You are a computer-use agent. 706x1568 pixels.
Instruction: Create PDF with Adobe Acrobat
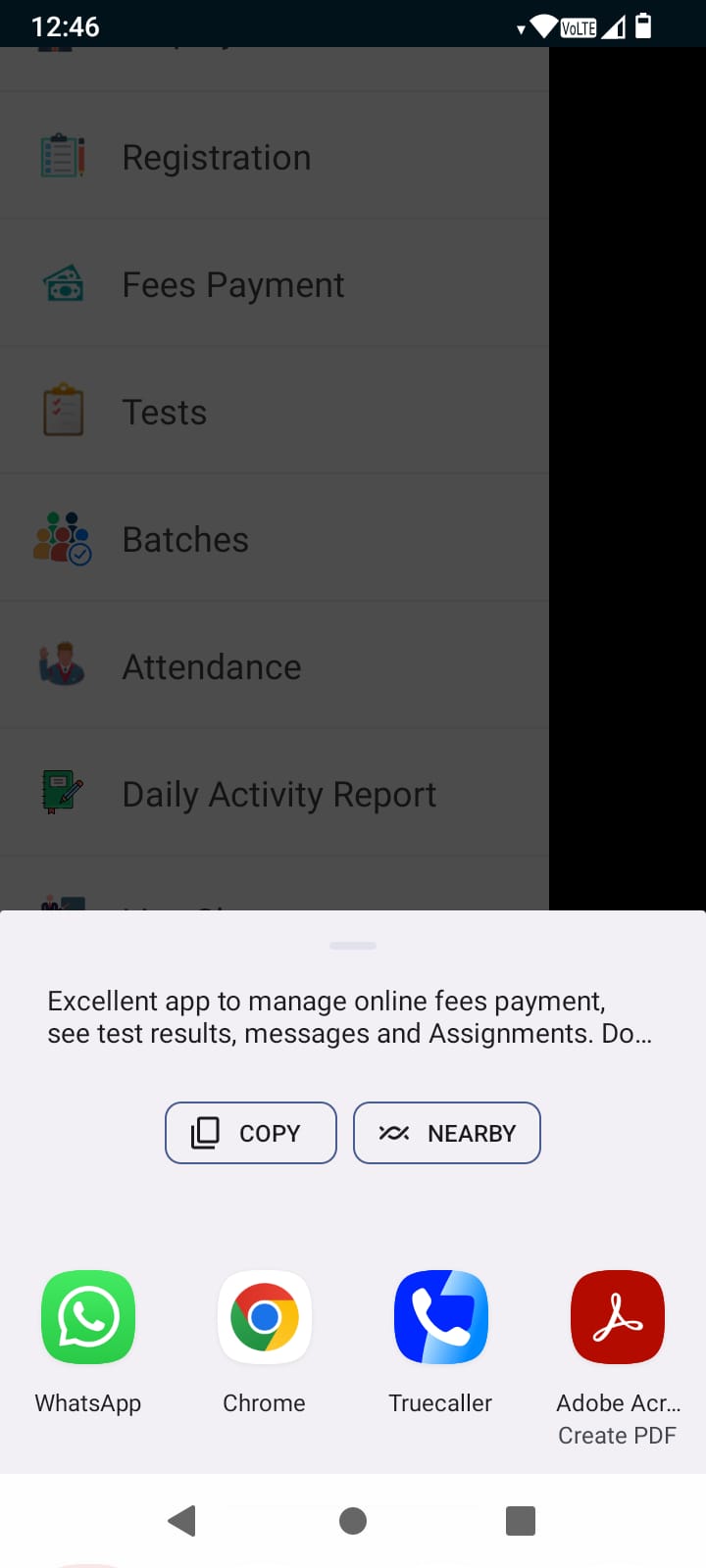click(x=618, y=1318)
